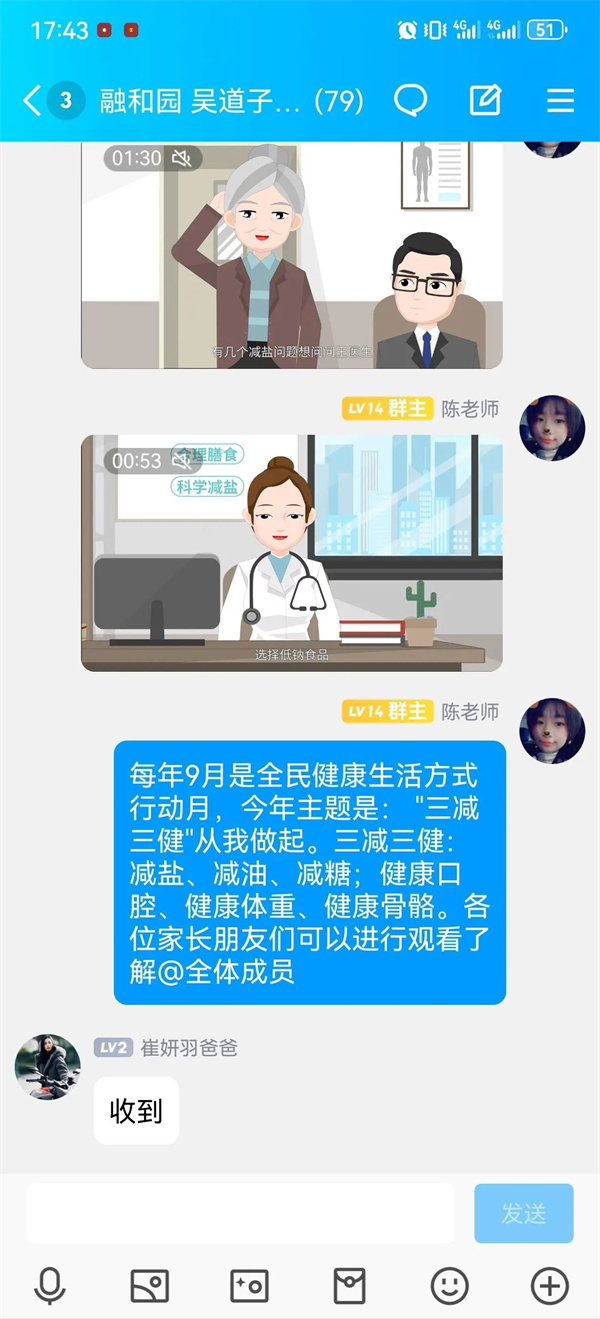
Task: Tap the 发送 send button
Action: pos(523,1213)
